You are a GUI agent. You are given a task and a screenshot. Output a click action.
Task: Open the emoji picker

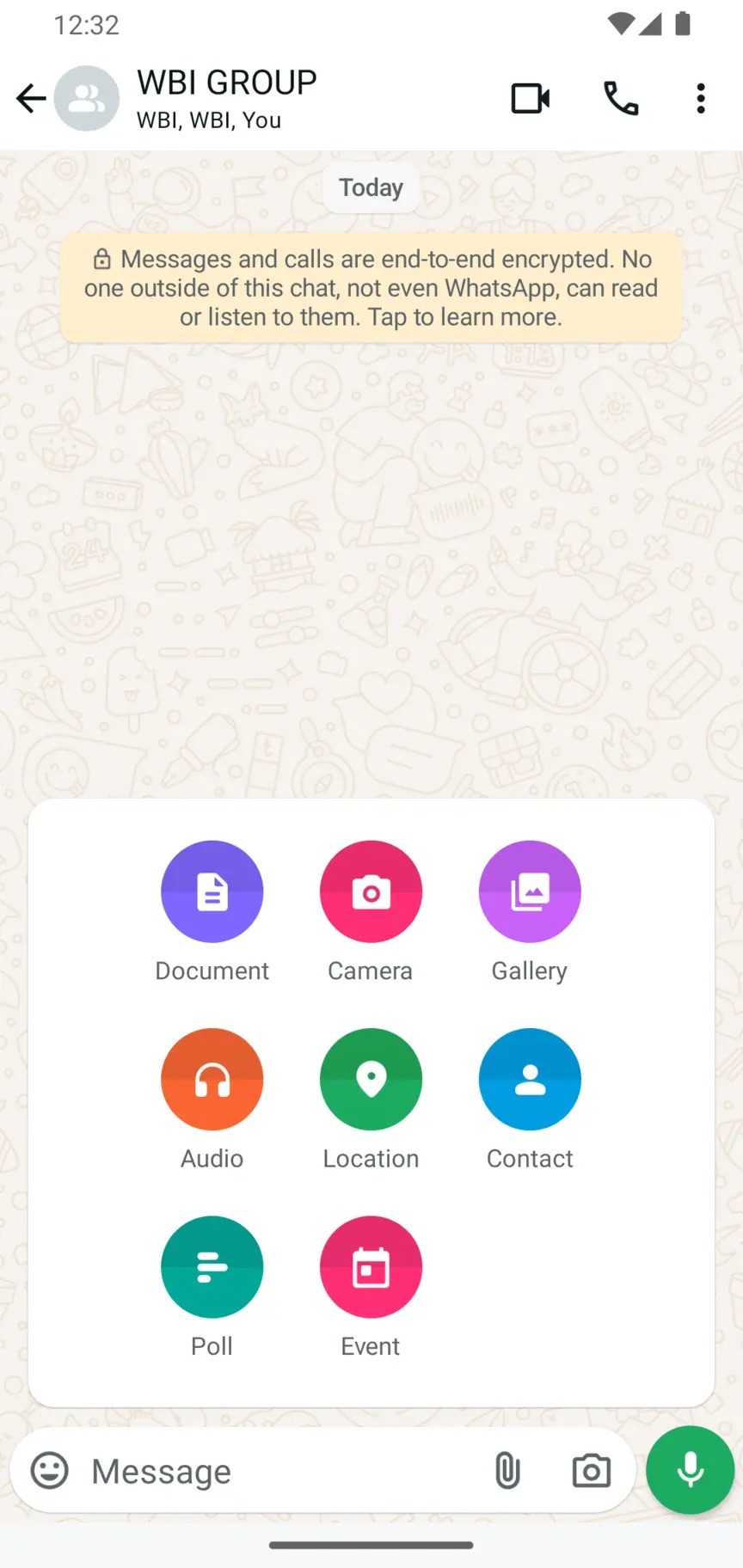(50, 1471)
